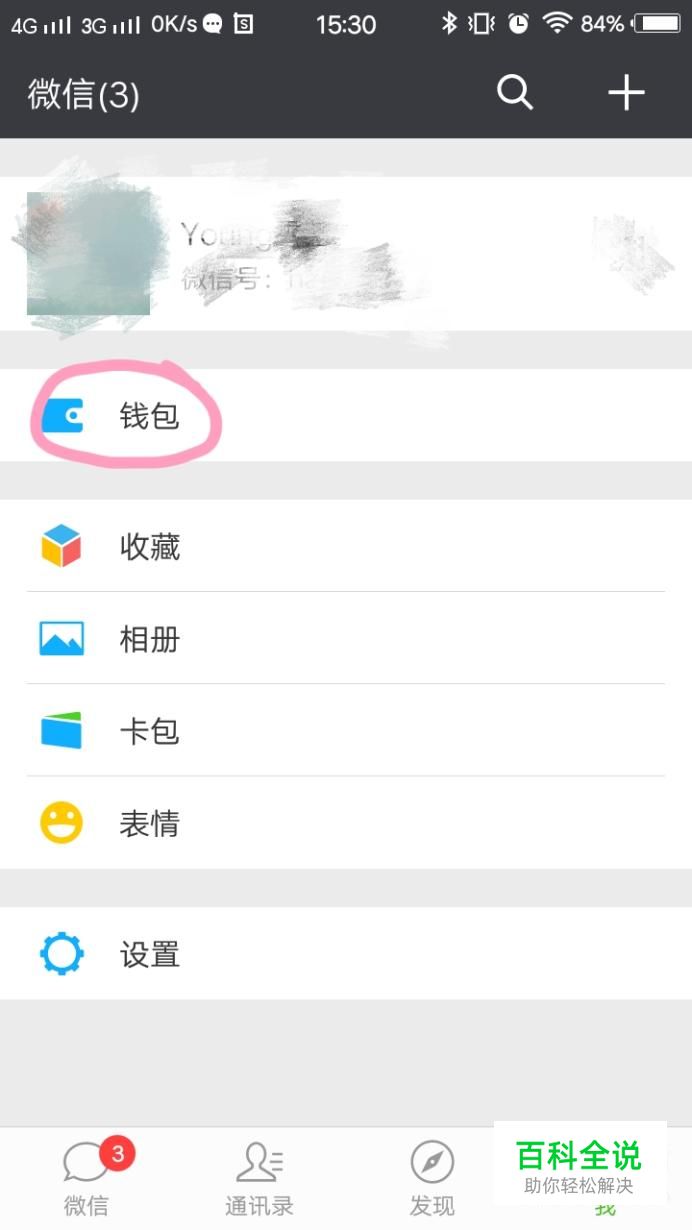The image size is (692, 1230).
Task: Switch to the 微信 chats tab
Action: point(87,1178)
